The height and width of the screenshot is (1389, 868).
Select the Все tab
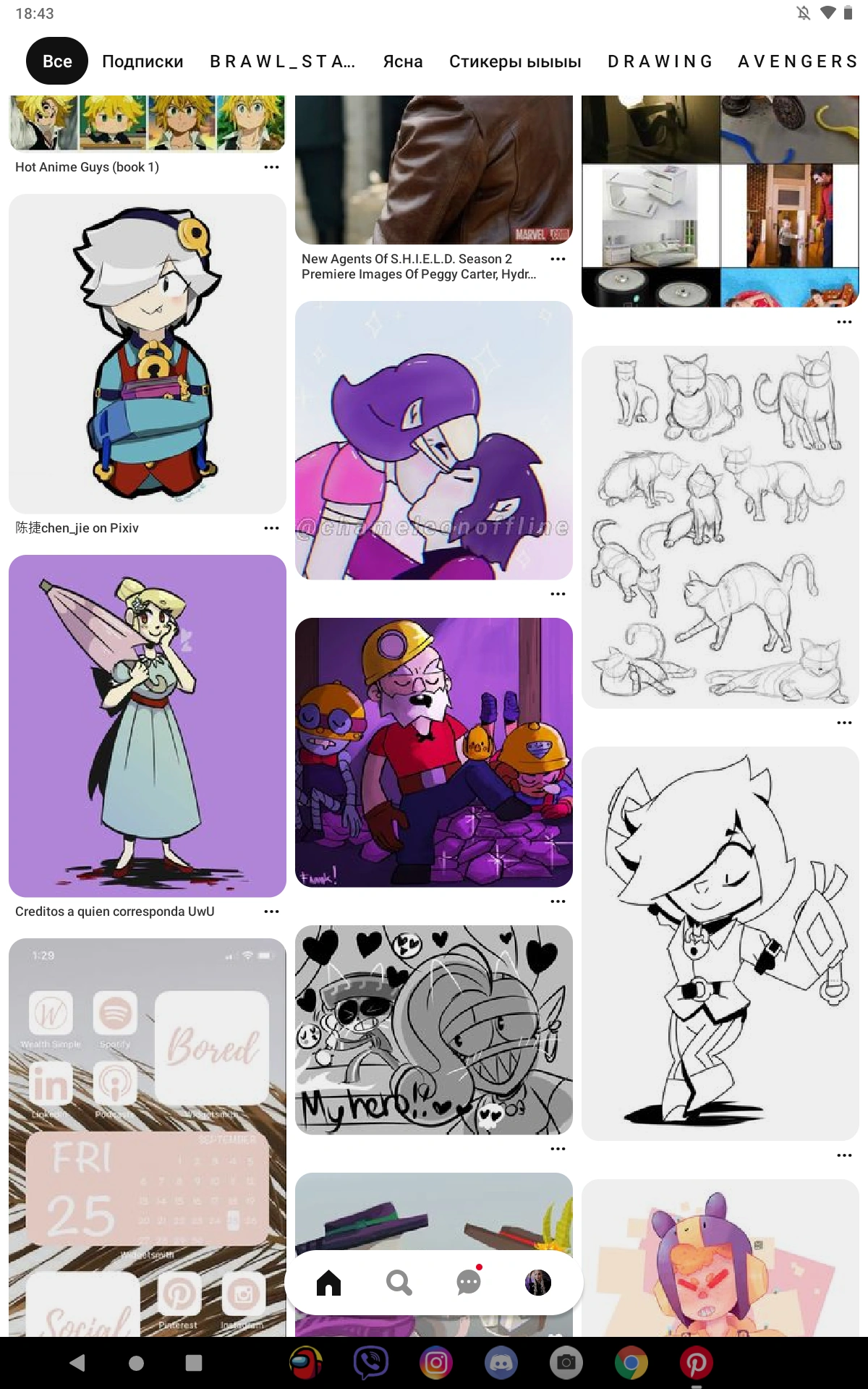[x=57, y=61]
